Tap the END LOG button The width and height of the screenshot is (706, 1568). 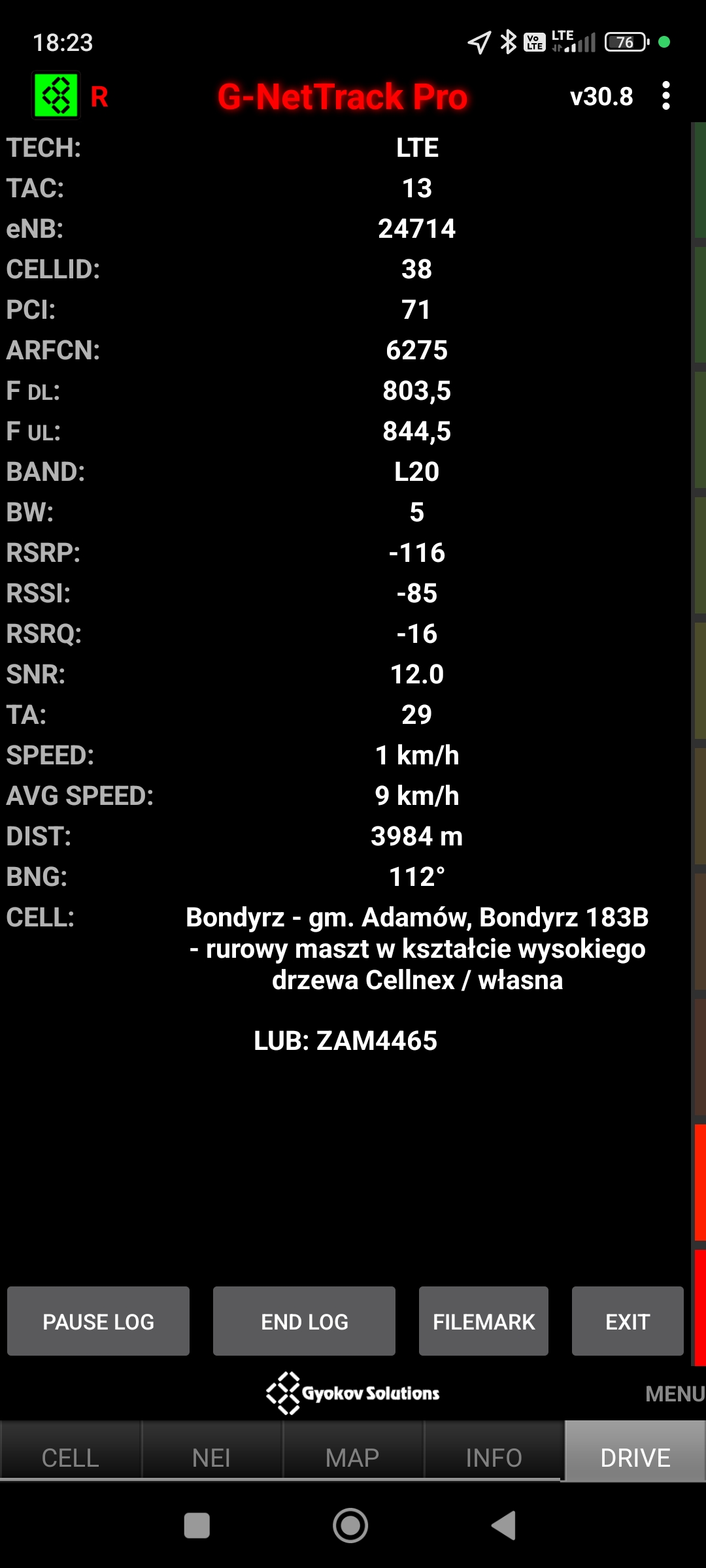click(x=304, y=1321)
